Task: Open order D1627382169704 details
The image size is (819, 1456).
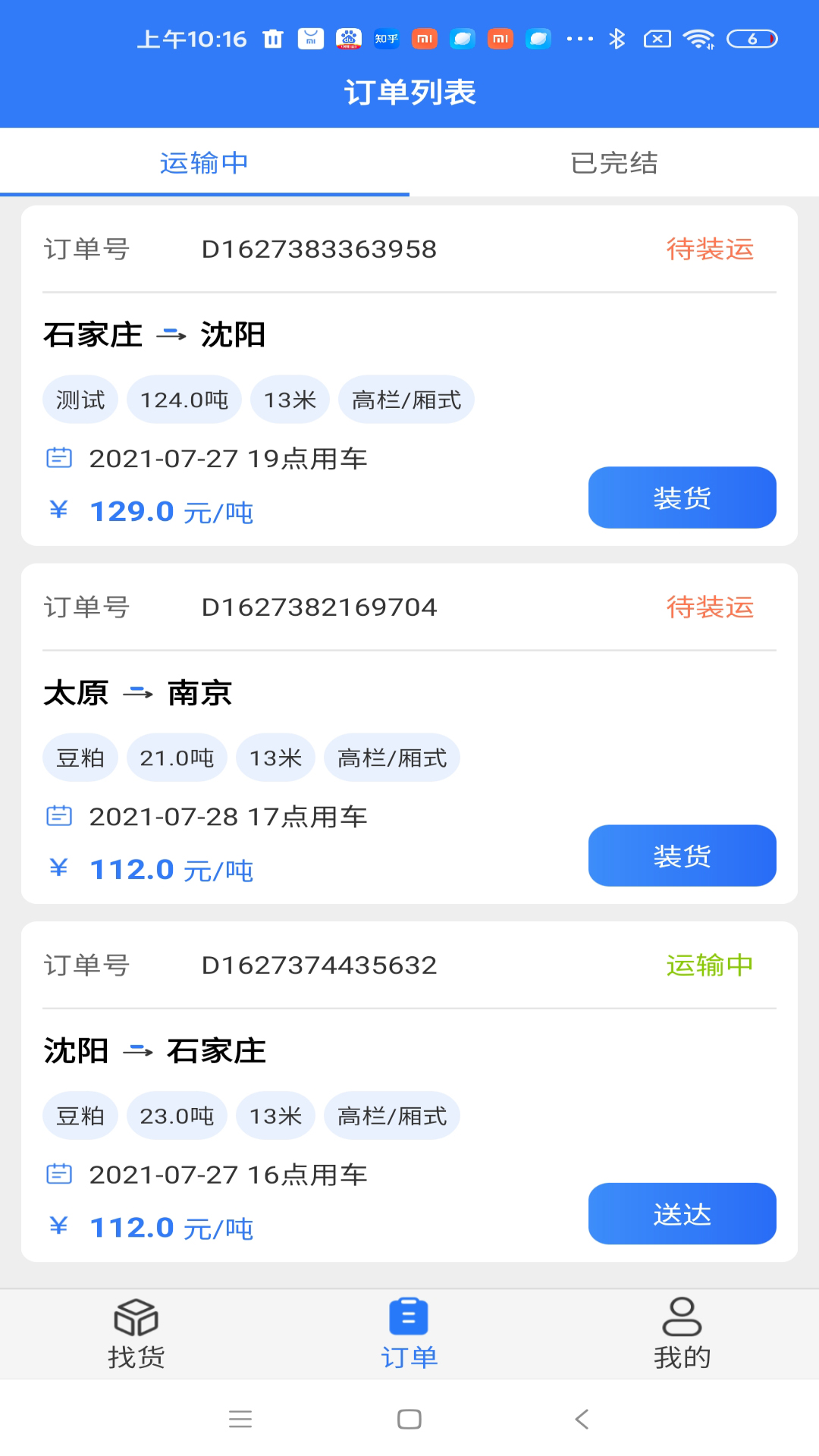Action: pyautogui.click(x=409, y=733)
